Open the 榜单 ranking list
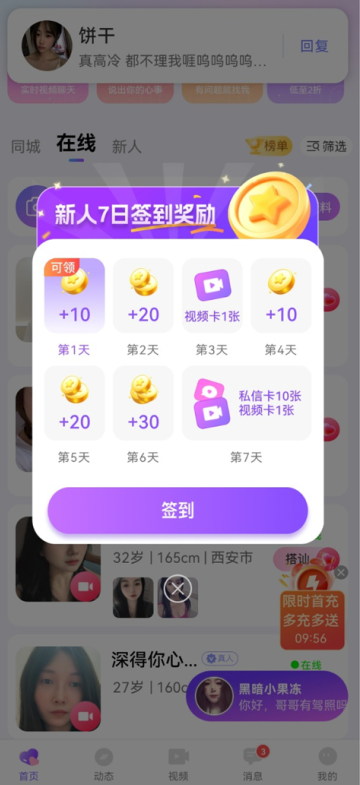 pos(268,146)
